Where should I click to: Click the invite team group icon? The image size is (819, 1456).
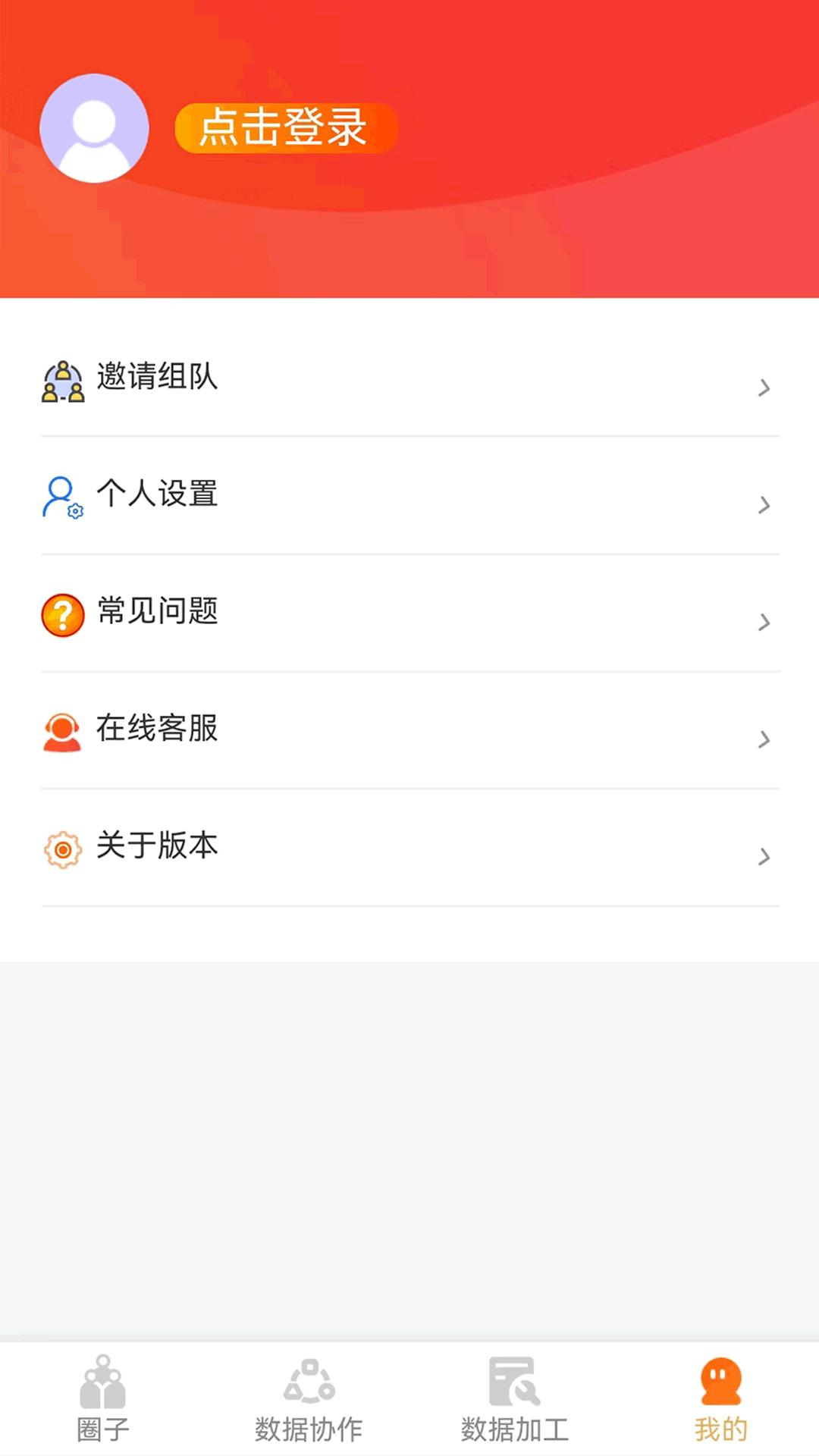click(63, 379)
